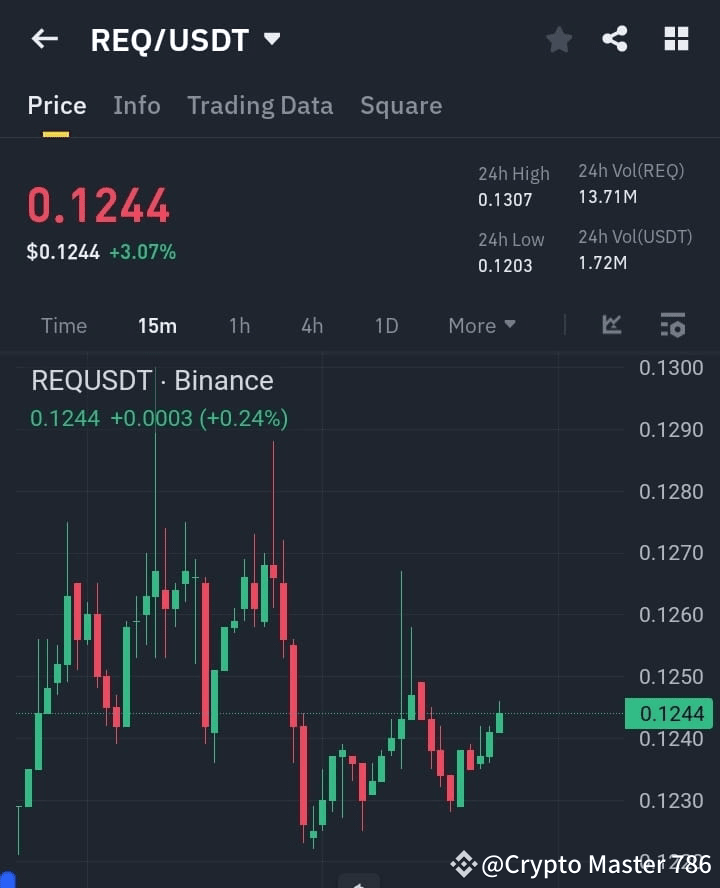Switch to the 1D chart interval

(386, 325)
